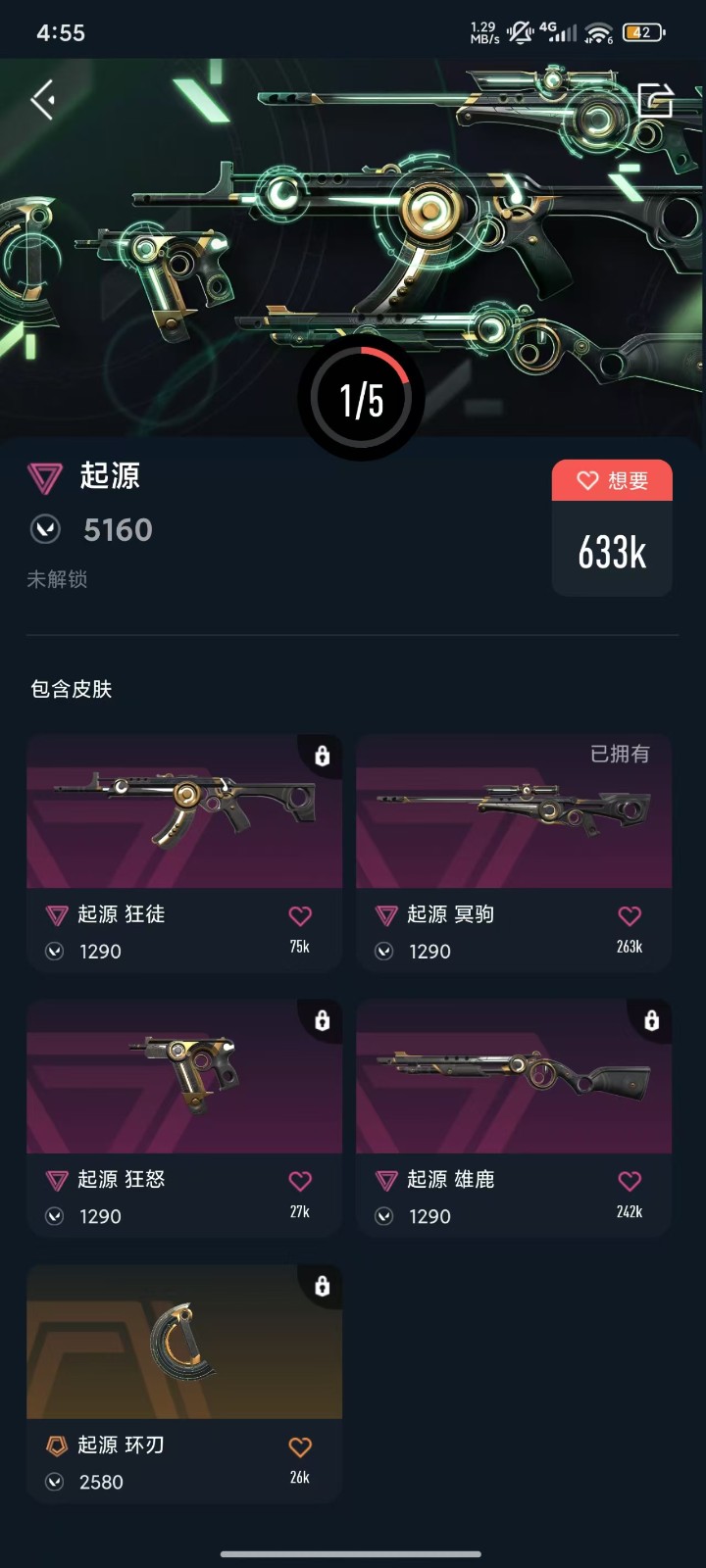The image size is (706, 1568).
Task: Go back using the top-left arrow
Action: [x=42, y=100]
